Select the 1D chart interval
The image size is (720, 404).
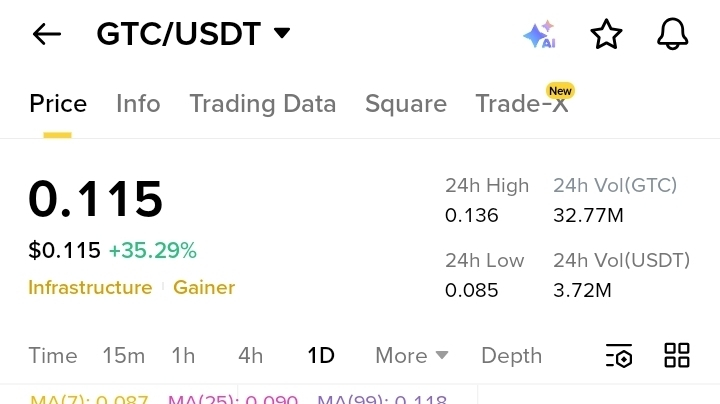[x=321, y=356]
